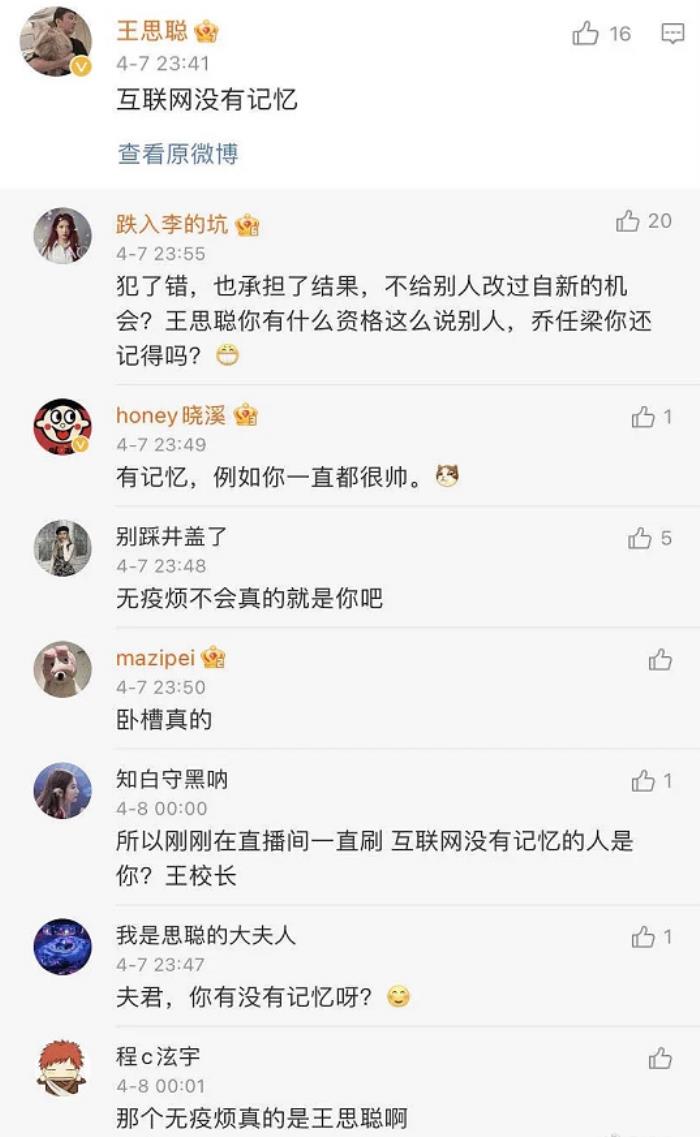Like mazipei's comment
The width and height of the screenshot is (700, 1137).
[x=660, y=659]
